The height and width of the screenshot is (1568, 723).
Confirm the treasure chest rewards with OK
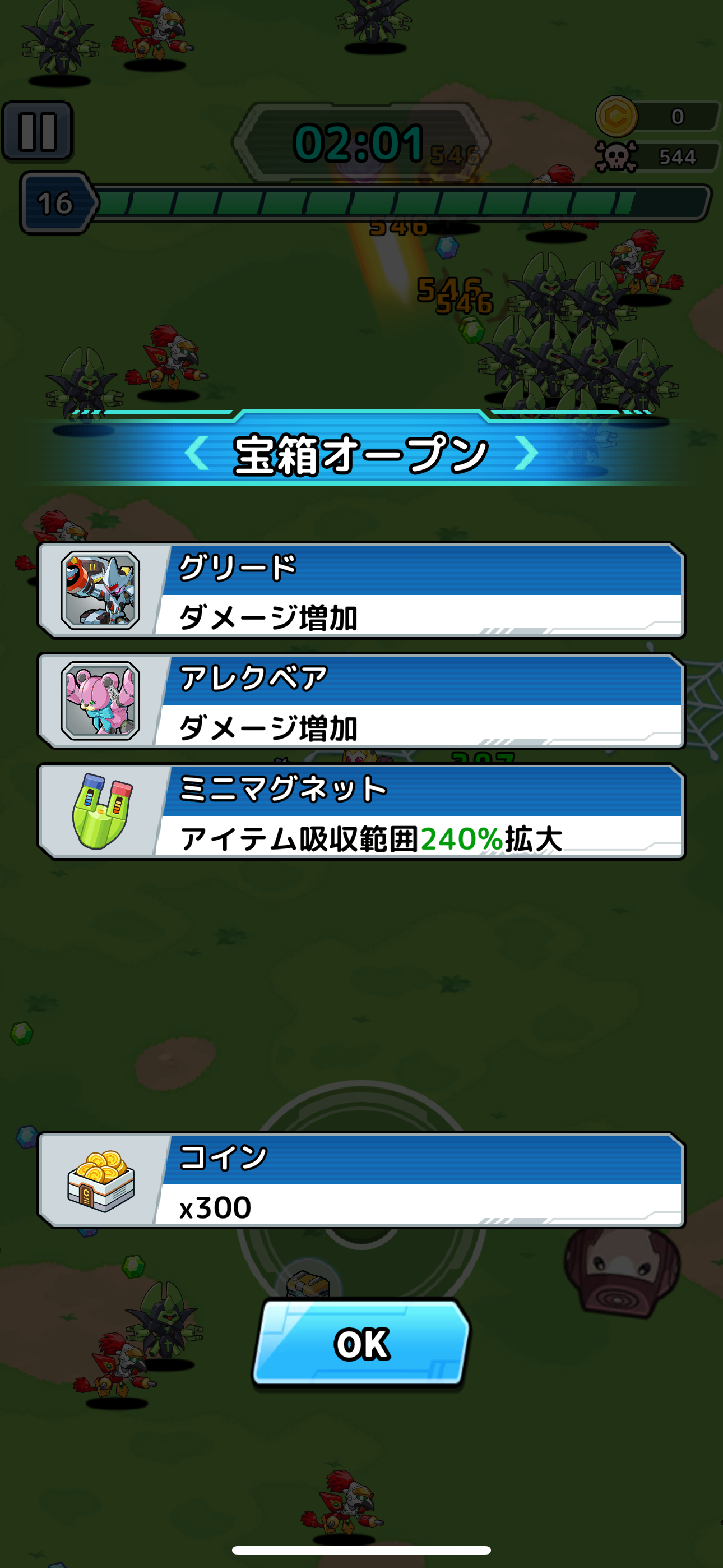point(361,1343)
